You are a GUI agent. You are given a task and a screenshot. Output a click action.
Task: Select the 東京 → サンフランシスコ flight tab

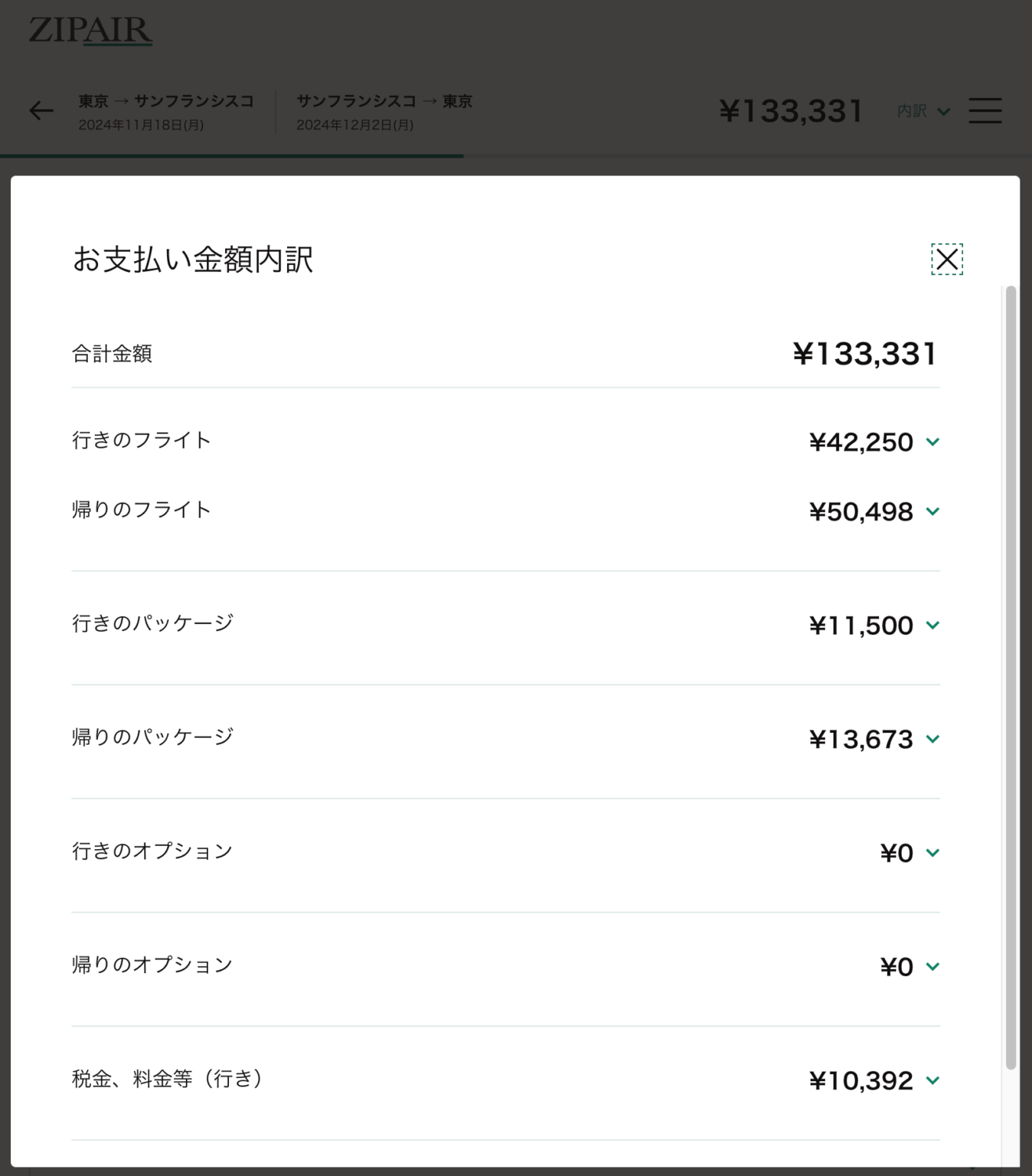pyautogui.click(x=165, y=111)
